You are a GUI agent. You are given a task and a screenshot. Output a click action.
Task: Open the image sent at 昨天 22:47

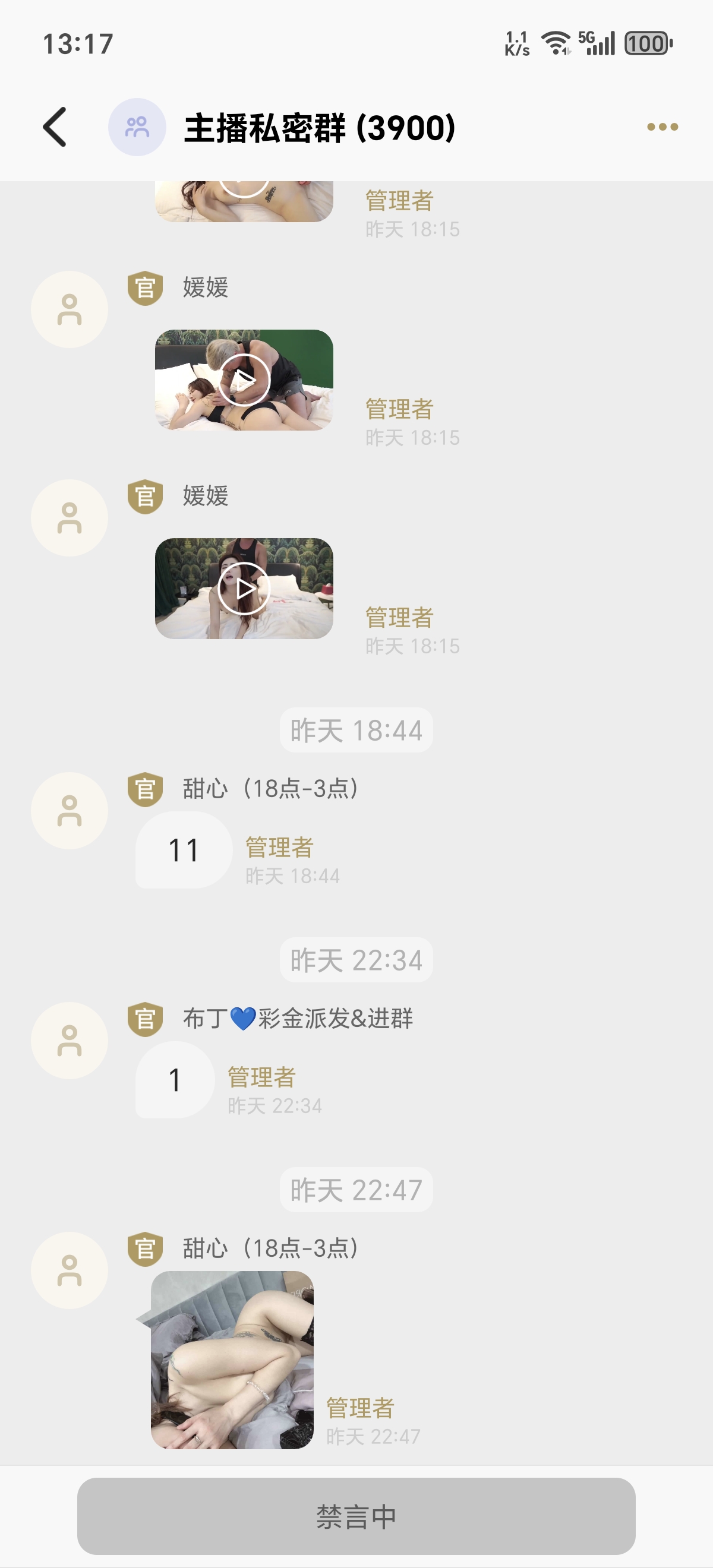pyautogui.click(x=232, y=1360)
